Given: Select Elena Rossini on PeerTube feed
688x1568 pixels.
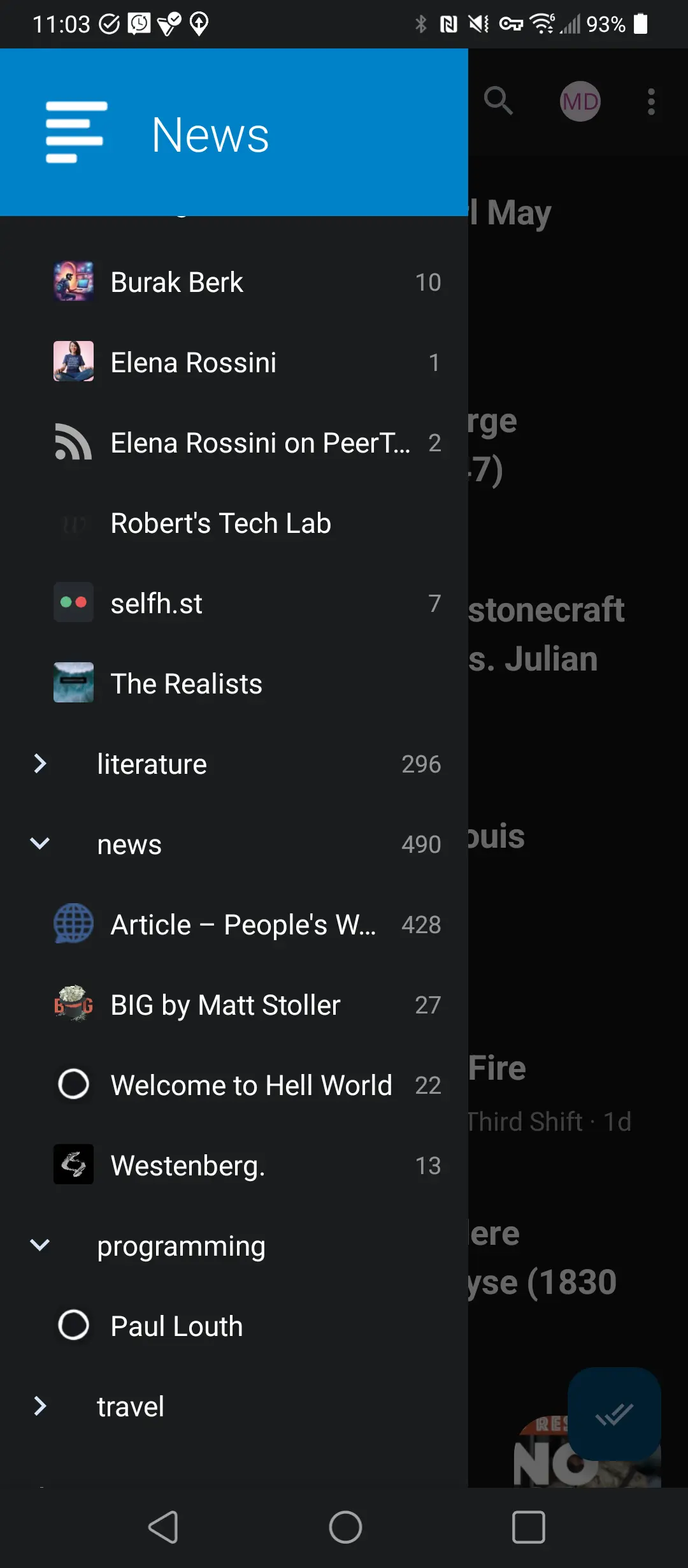Looking at the screenshot, I should 234,443.
